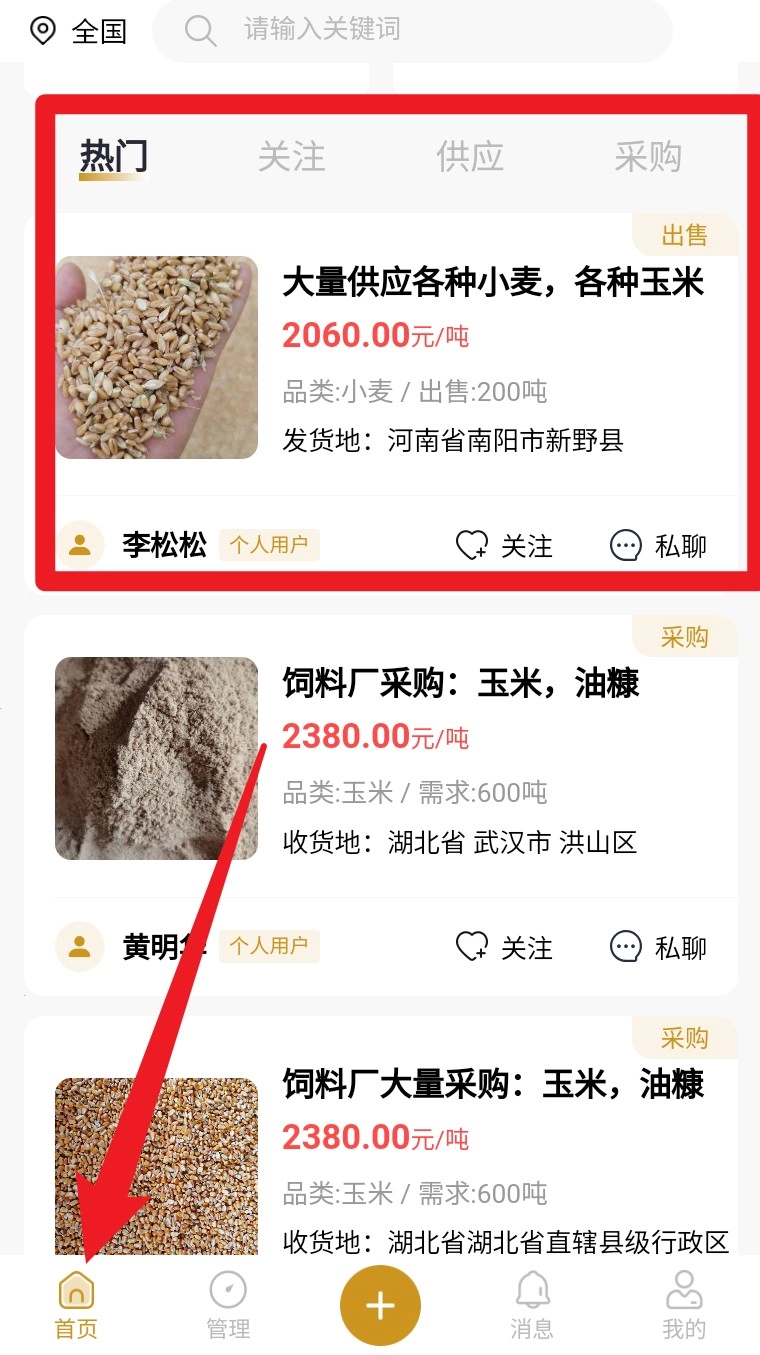Open the 大量供应各种小麦 listing
This screenshot has width=760, height=1355.
[493, 283]
